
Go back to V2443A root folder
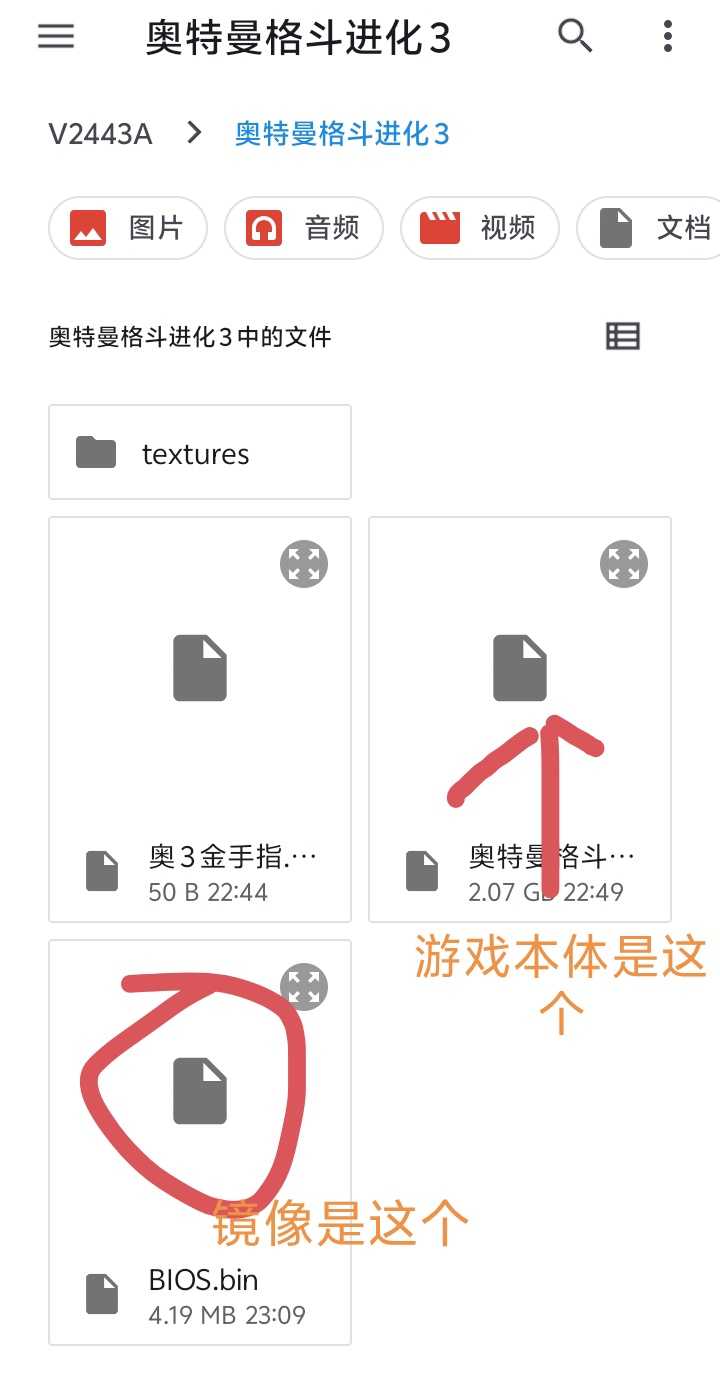point(100,134)
